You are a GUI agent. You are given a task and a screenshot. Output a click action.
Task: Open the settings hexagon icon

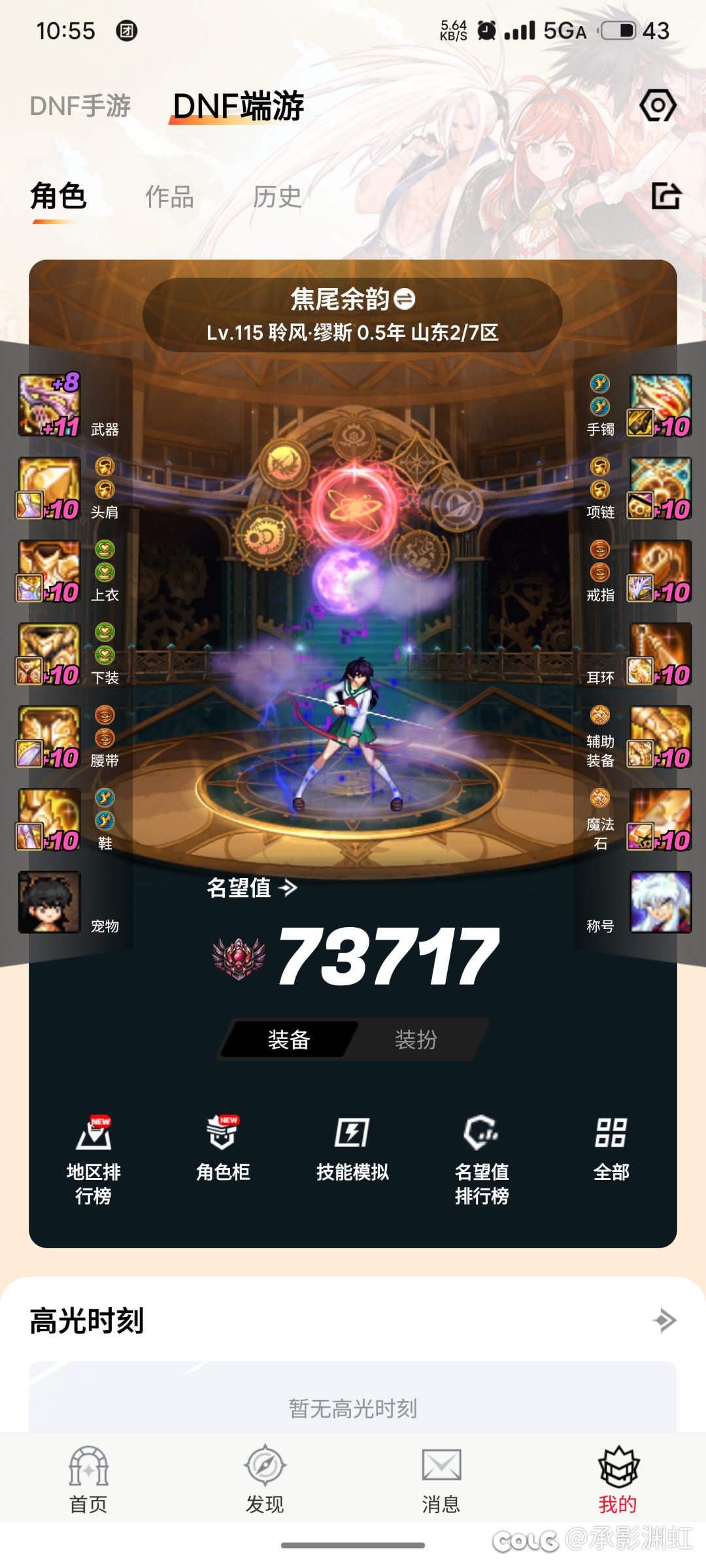pos(658,106)
